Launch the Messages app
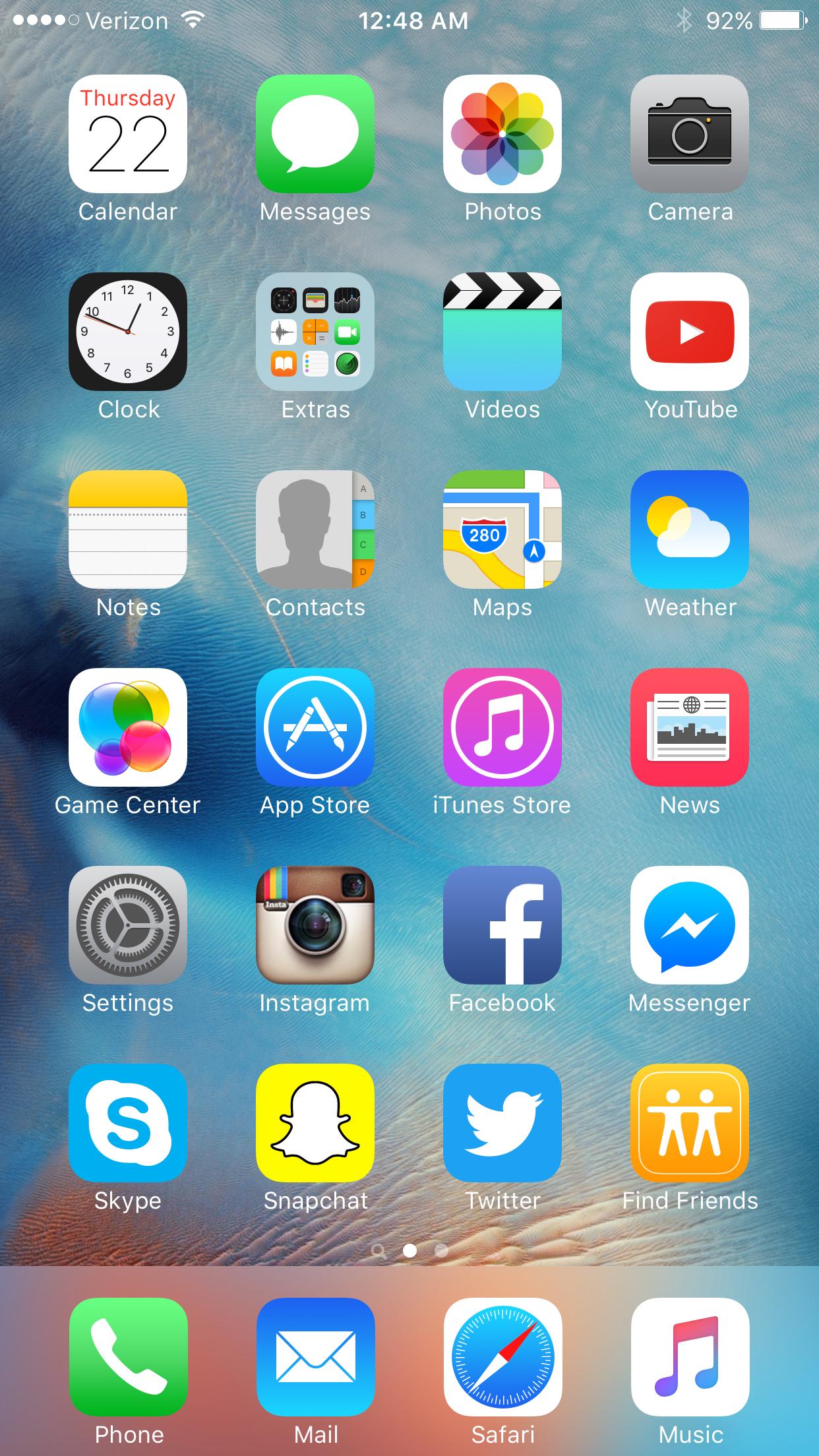The height and width of the screenshot is (1456, 819). click(315, 134)
